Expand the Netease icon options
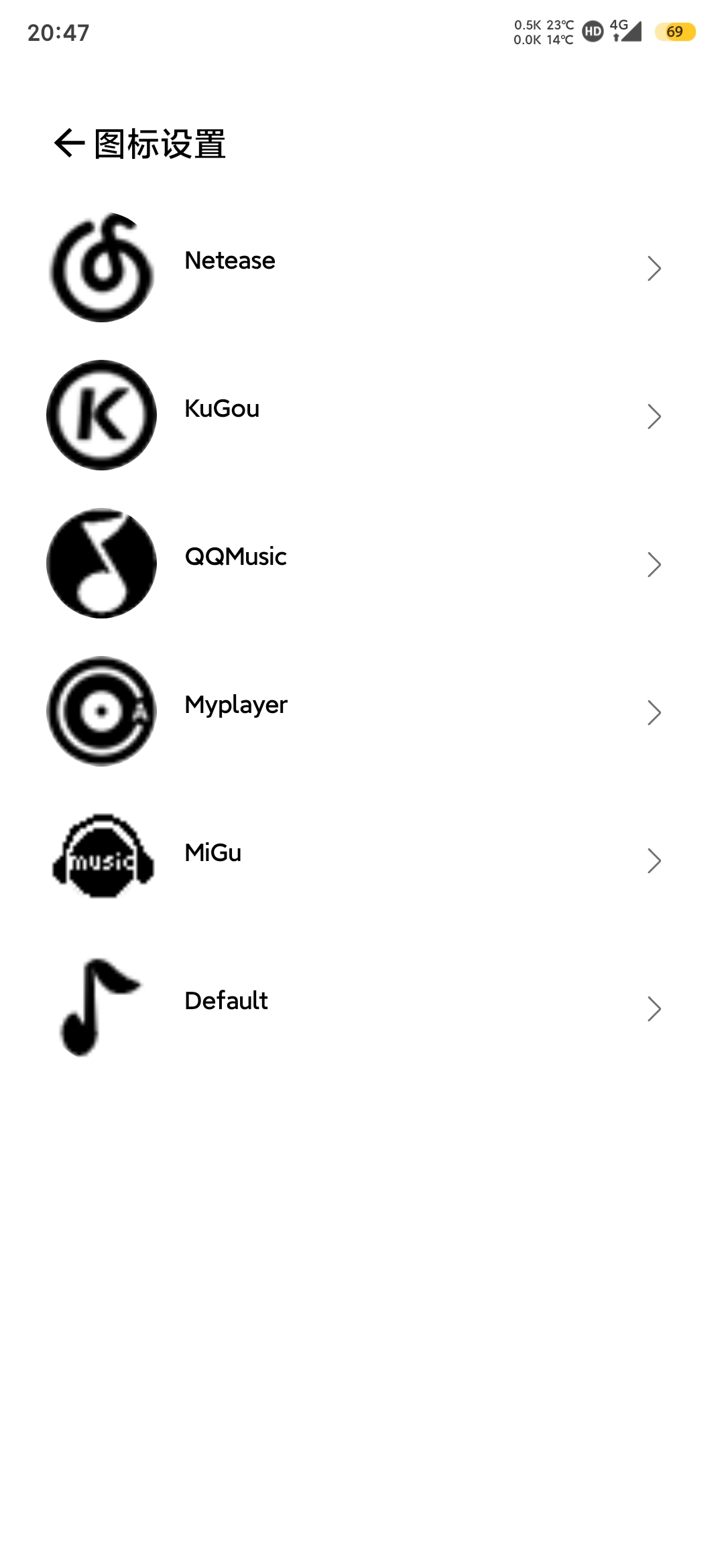 pos(654,268)
